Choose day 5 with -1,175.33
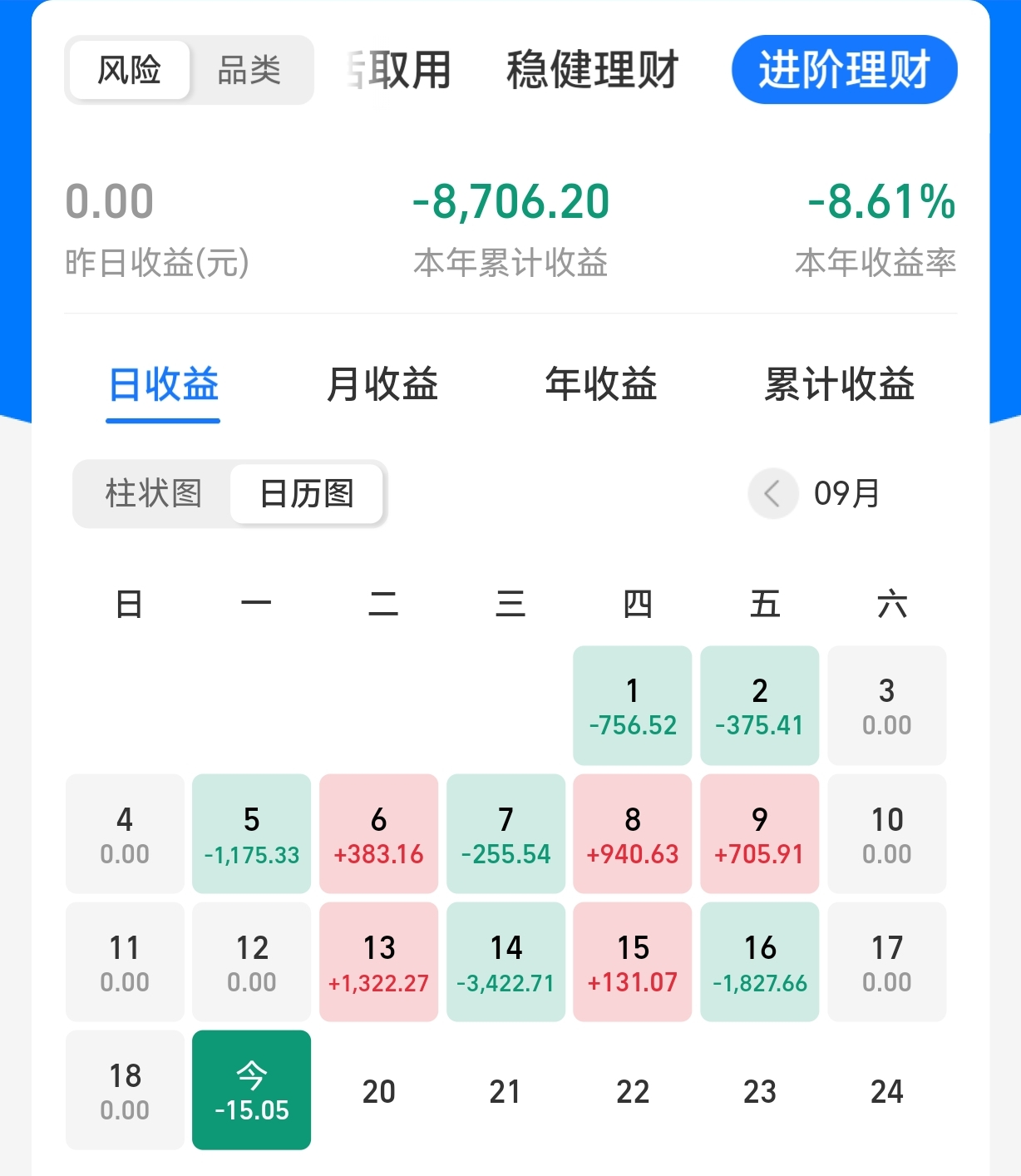The height and width of the screenshot is (1176, 1021). point(251,834)
